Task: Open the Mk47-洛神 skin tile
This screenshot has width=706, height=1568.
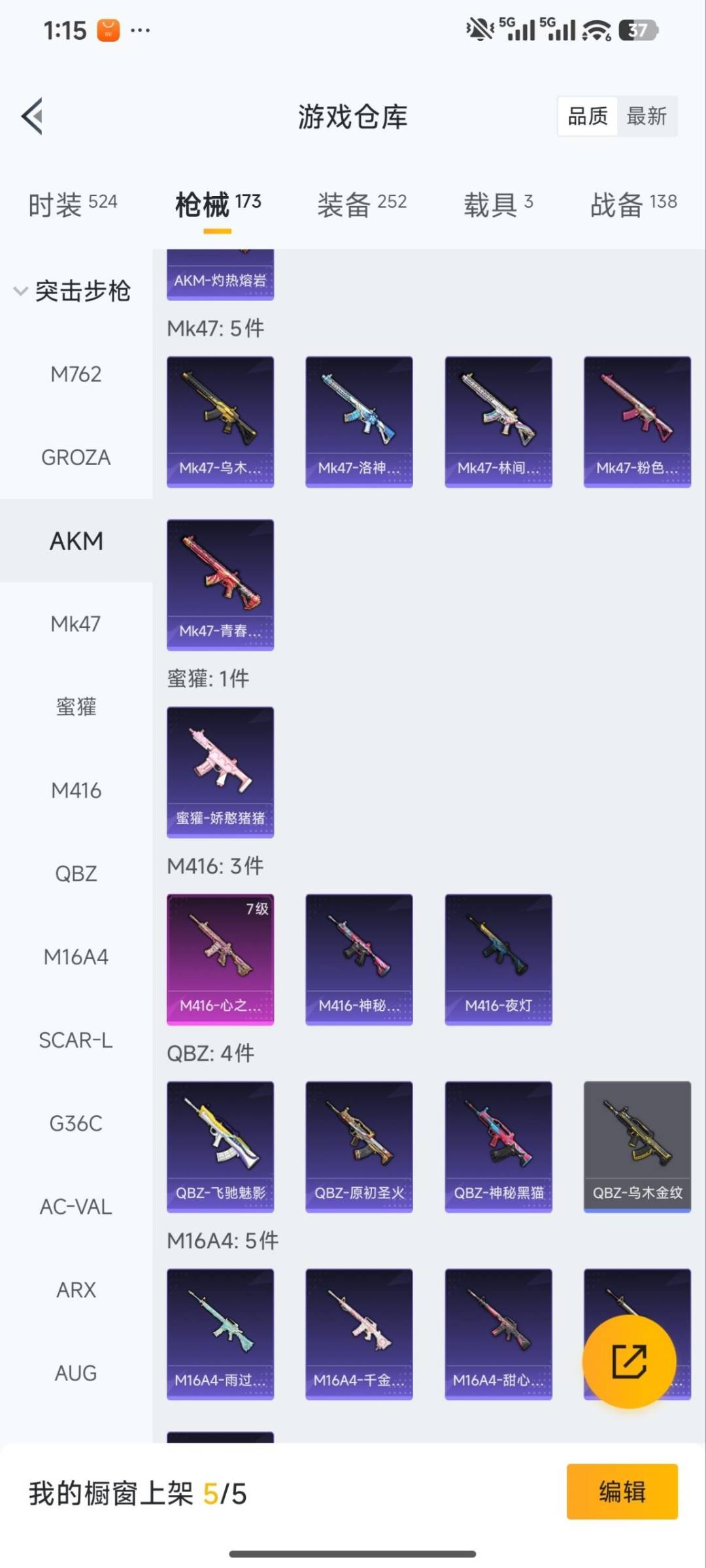Action: click(x=359, y=421)
